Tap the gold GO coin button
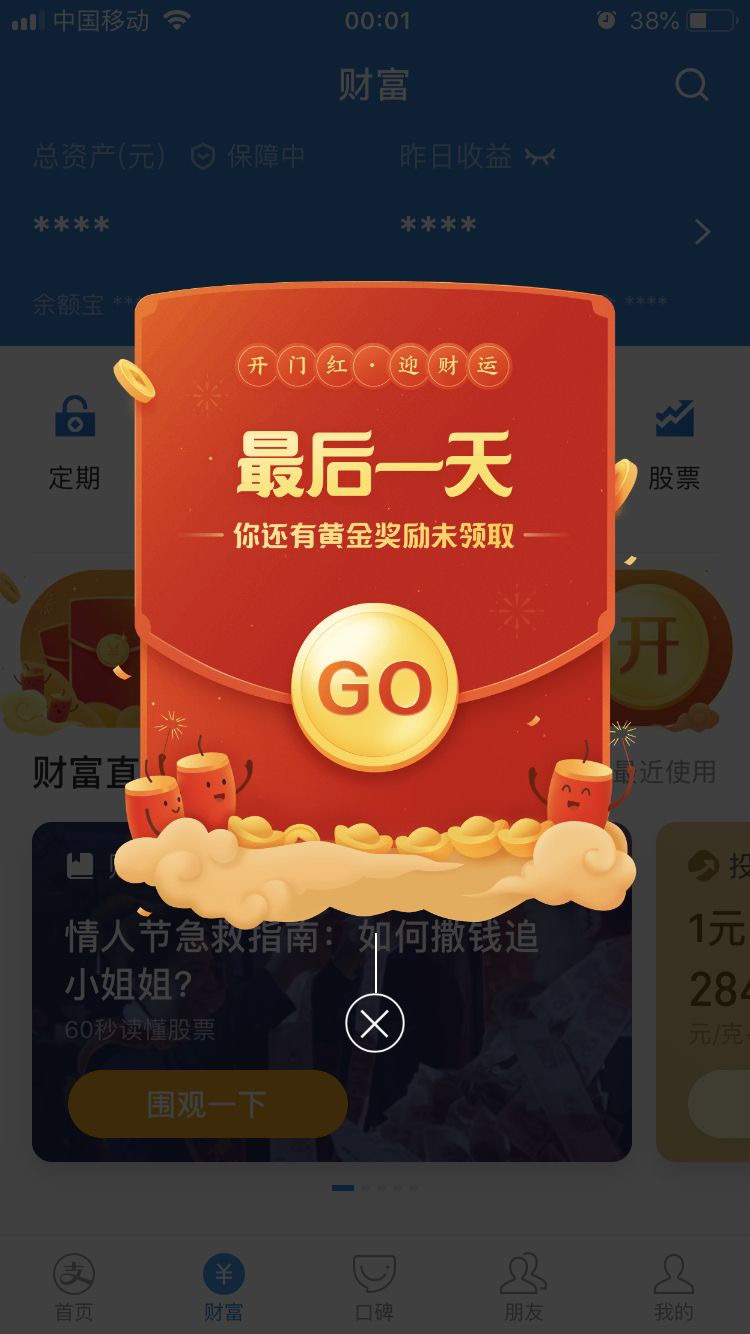 [x=375, y=687]
